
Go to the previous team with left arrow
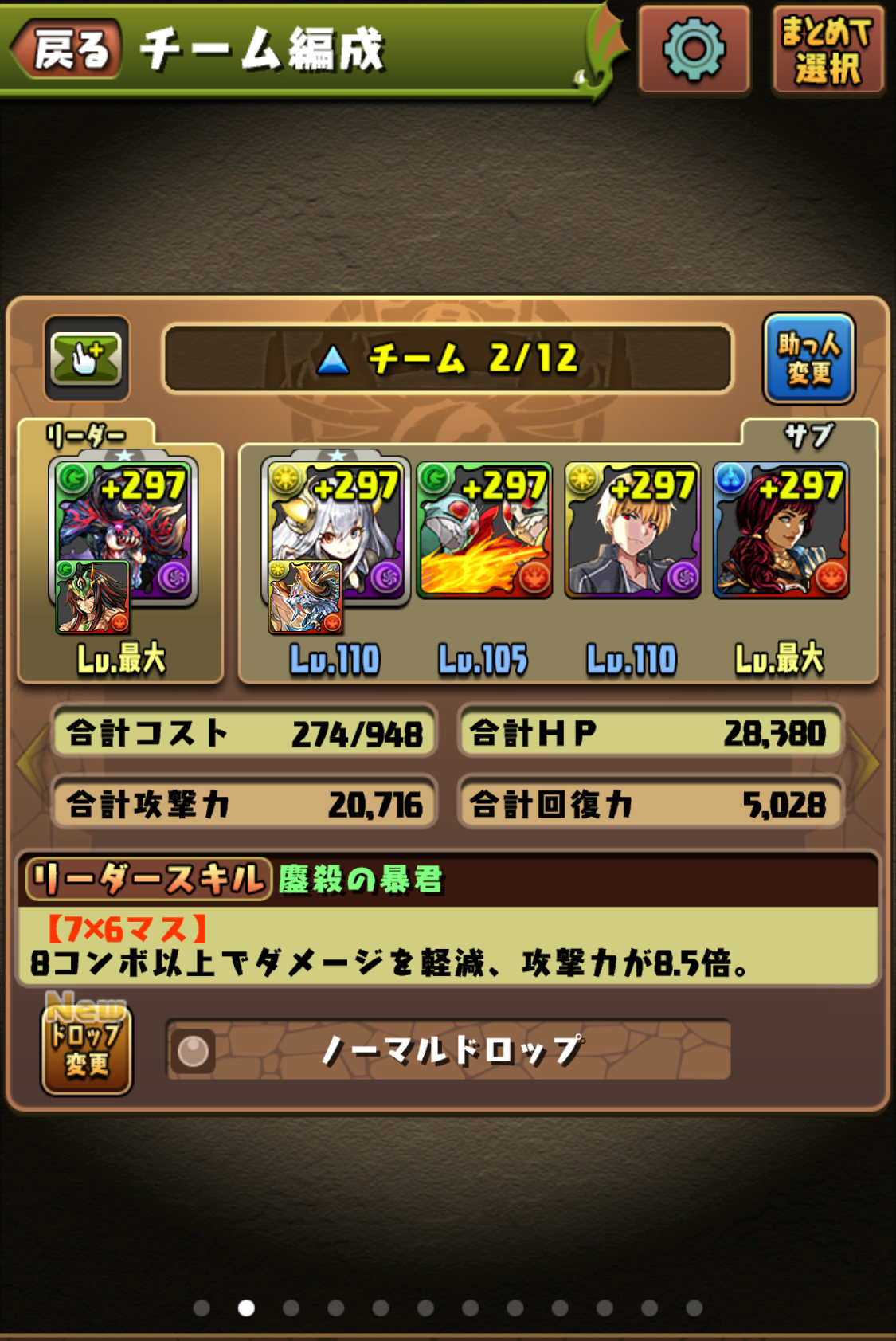(x=30, y=763)
